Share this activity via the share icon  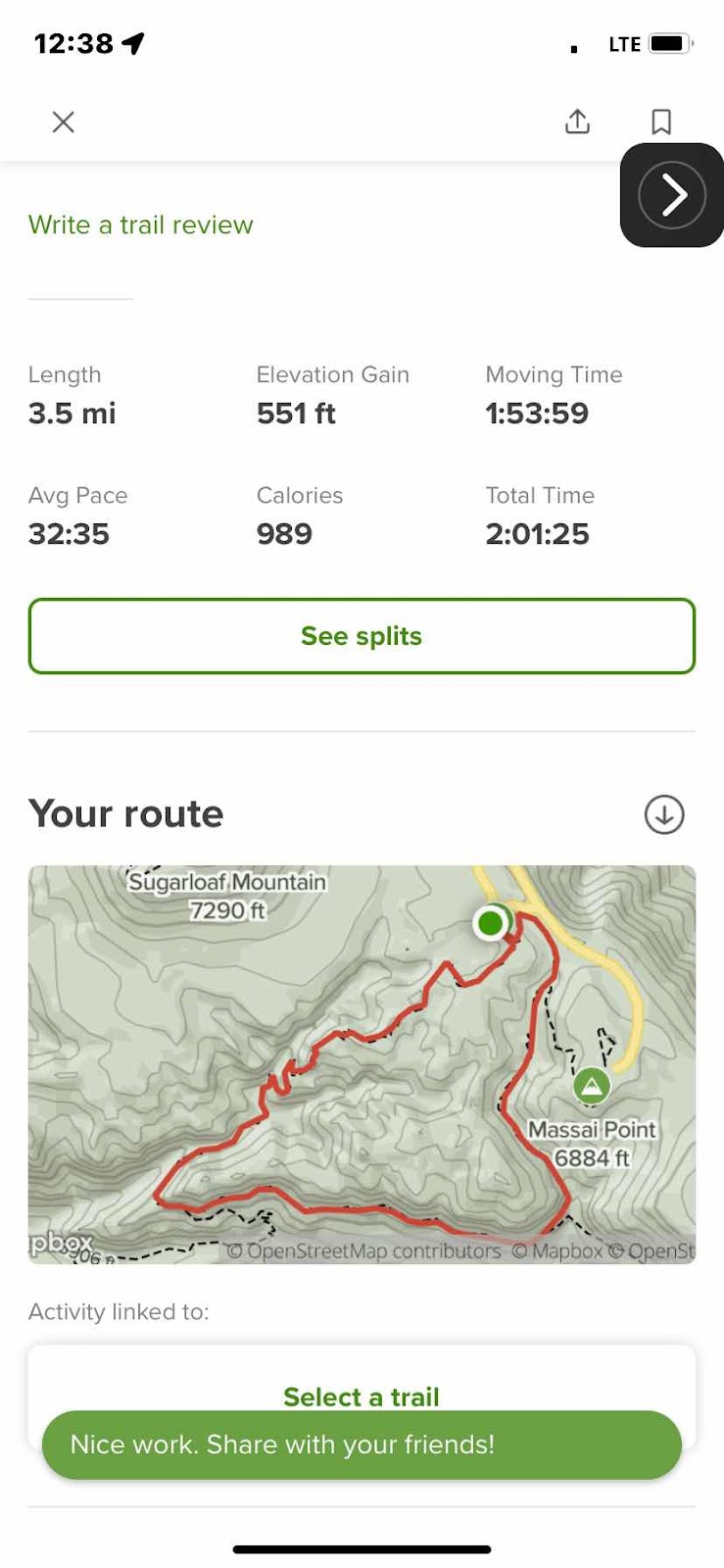(x=577, y=122)
